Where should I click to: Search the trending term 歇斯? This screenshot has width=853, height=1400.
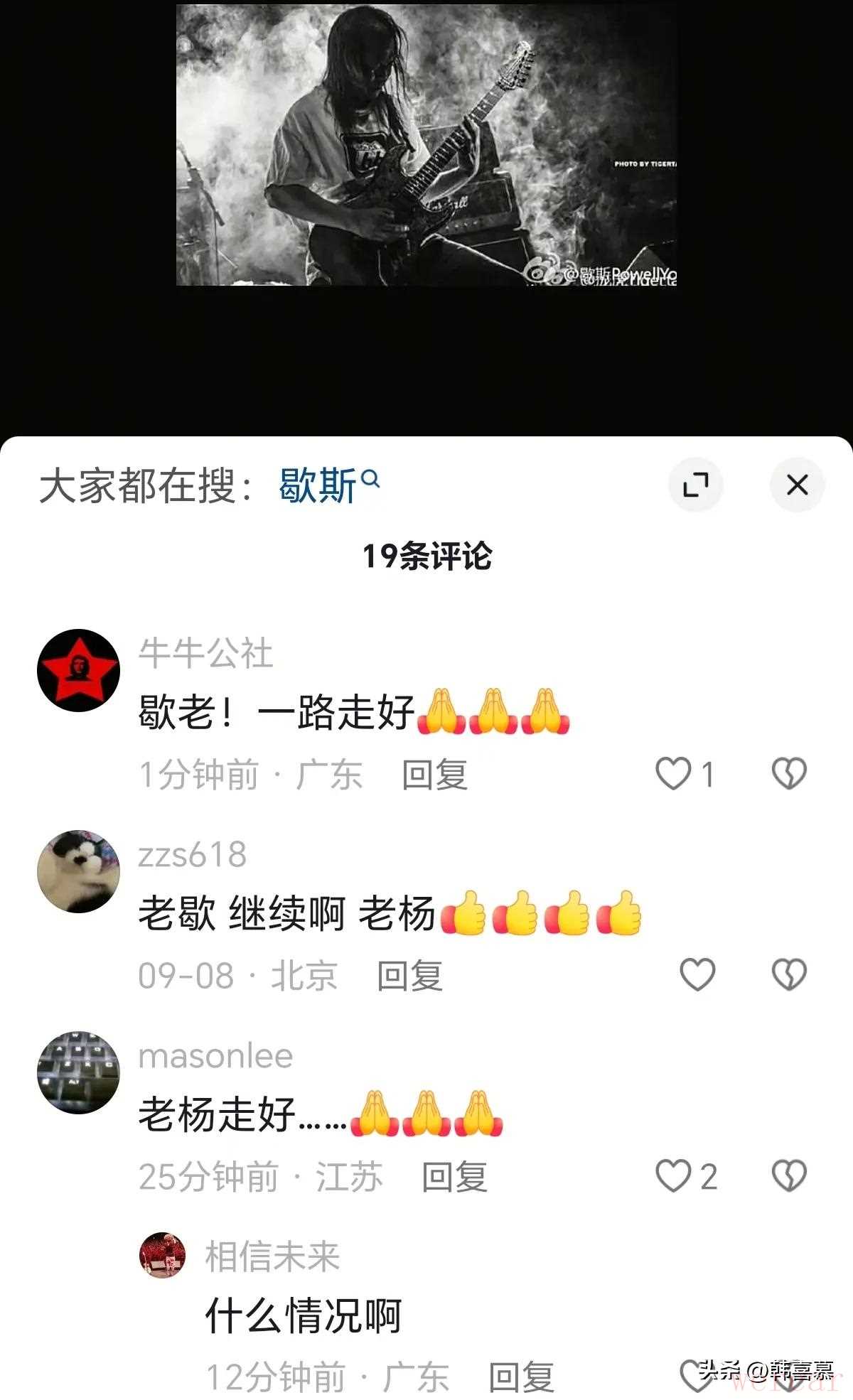tap(328, 486)
